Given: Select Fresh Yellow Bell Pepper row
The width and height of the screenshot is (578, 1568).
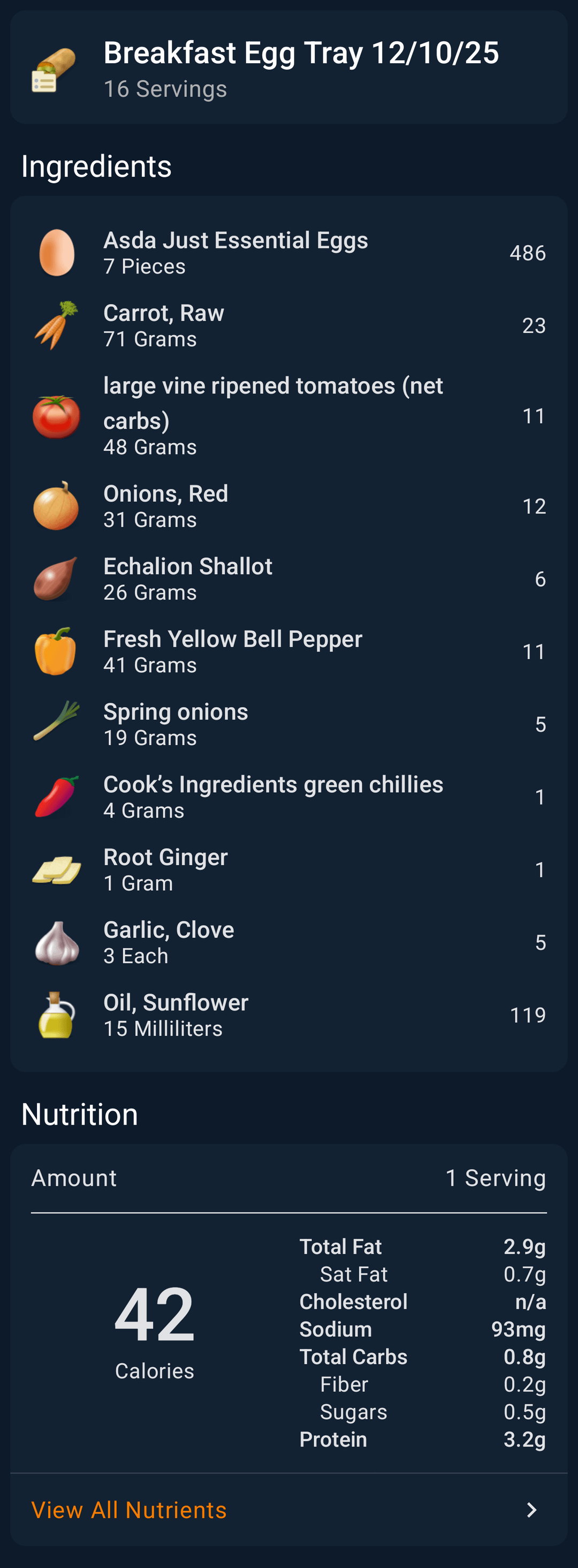Looking at the screenshot, I should coord(288,652).
